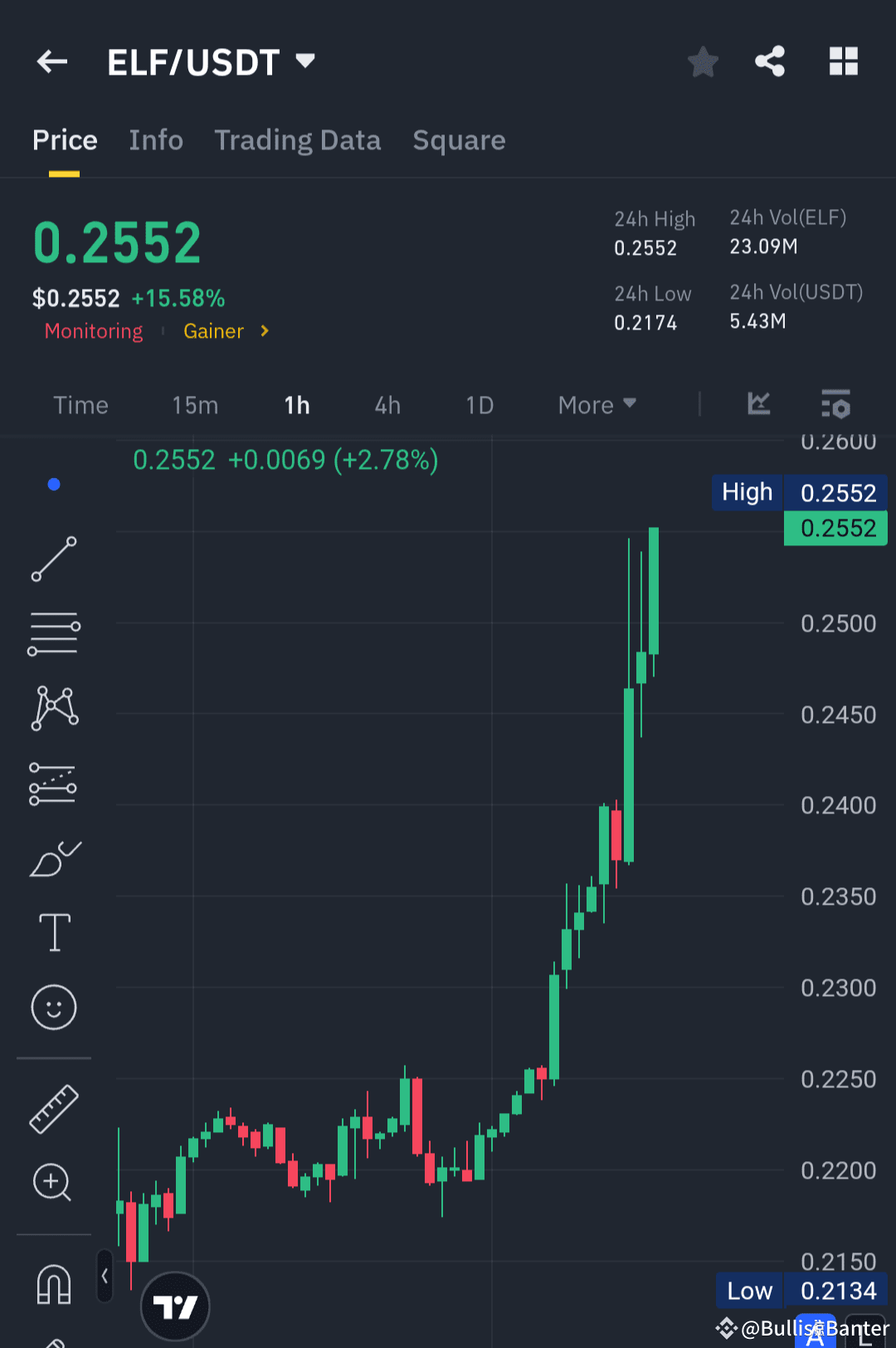Viewport: 896px width, 1348px height.
Task: Open the XABCD pattern drawing tool
Action: pyautogui.click(x=53, y=706)
